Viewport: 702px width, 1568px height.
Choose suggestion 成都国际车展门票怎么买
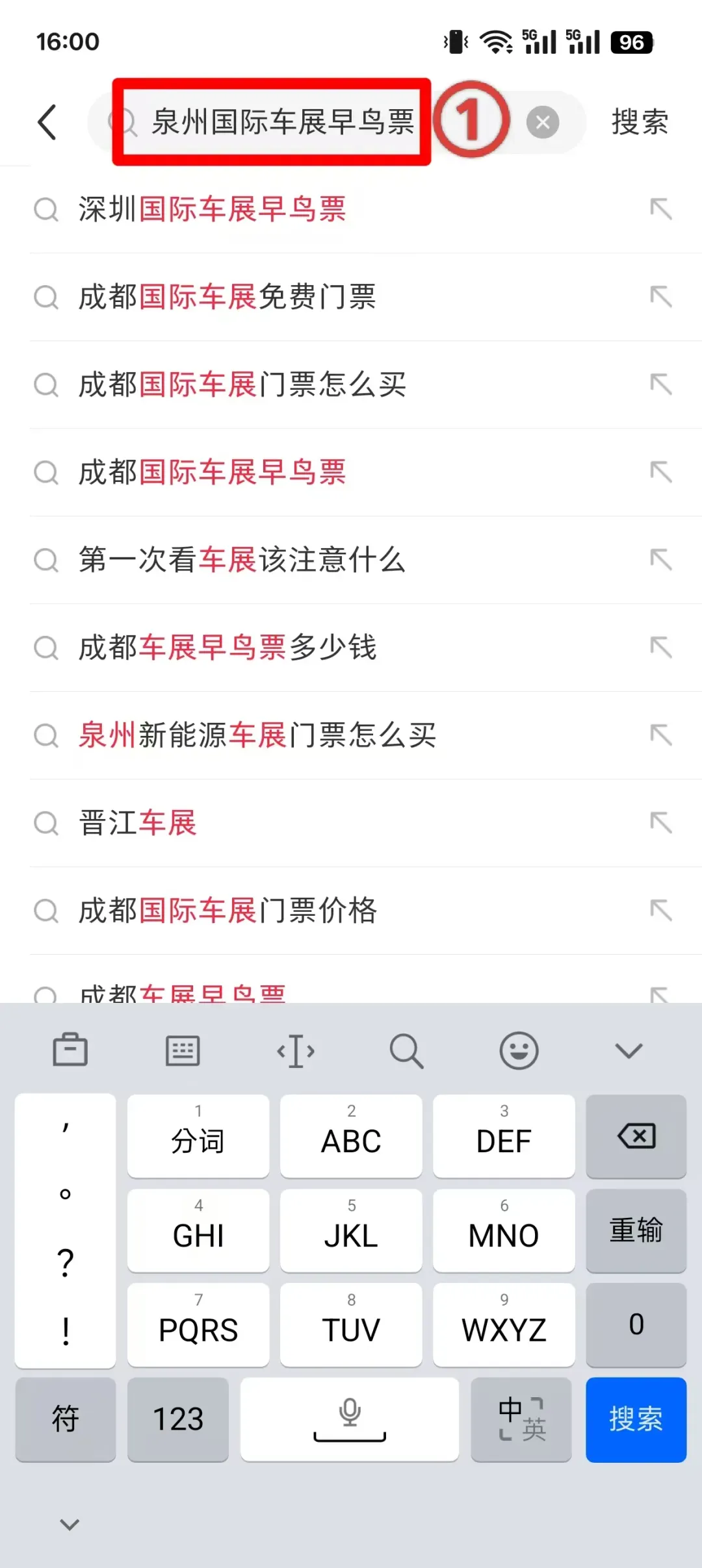(x=242, y=385)
